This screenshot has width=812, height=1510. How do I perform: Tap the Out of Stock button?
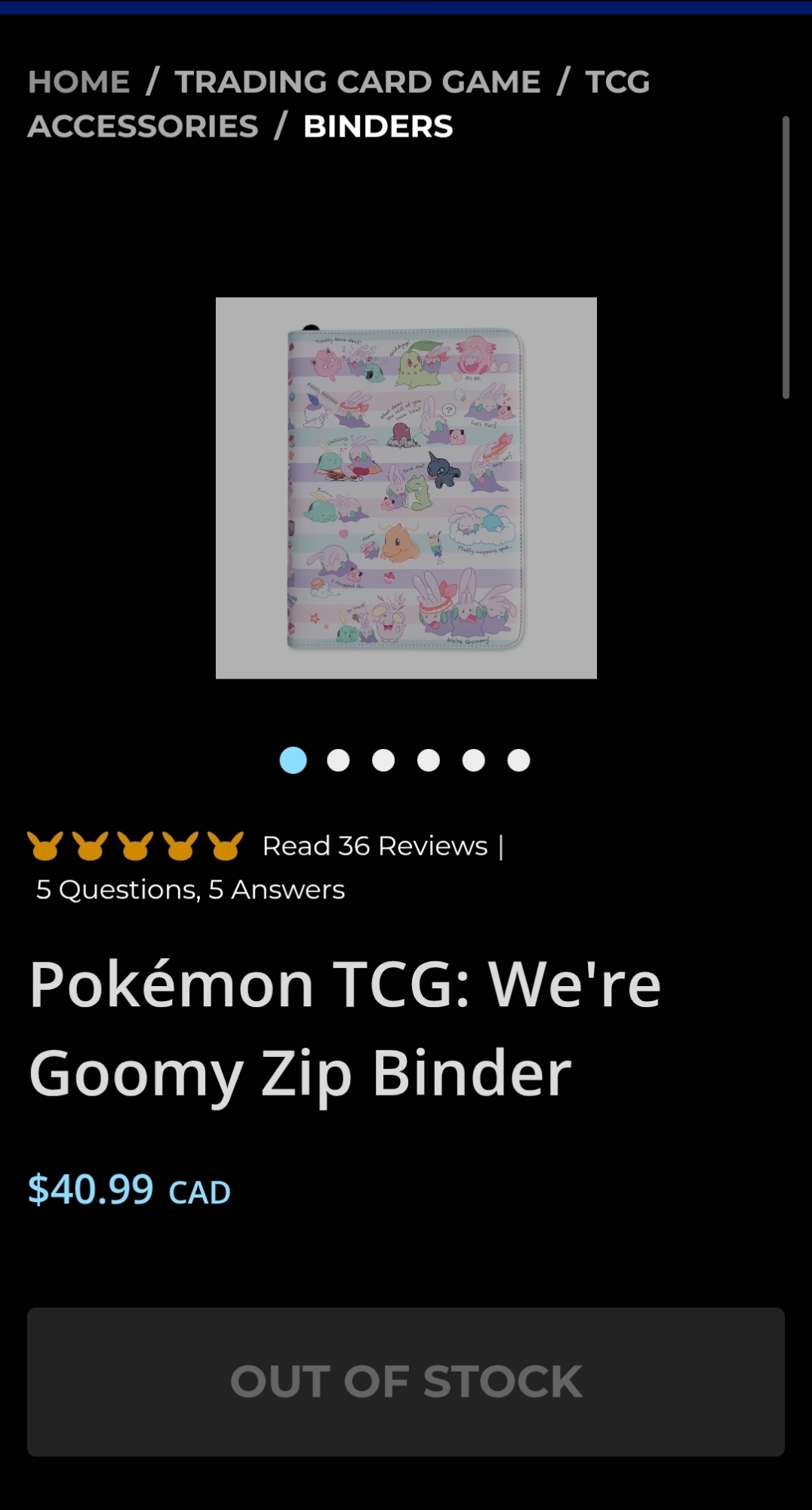[x=406, y=1382]
